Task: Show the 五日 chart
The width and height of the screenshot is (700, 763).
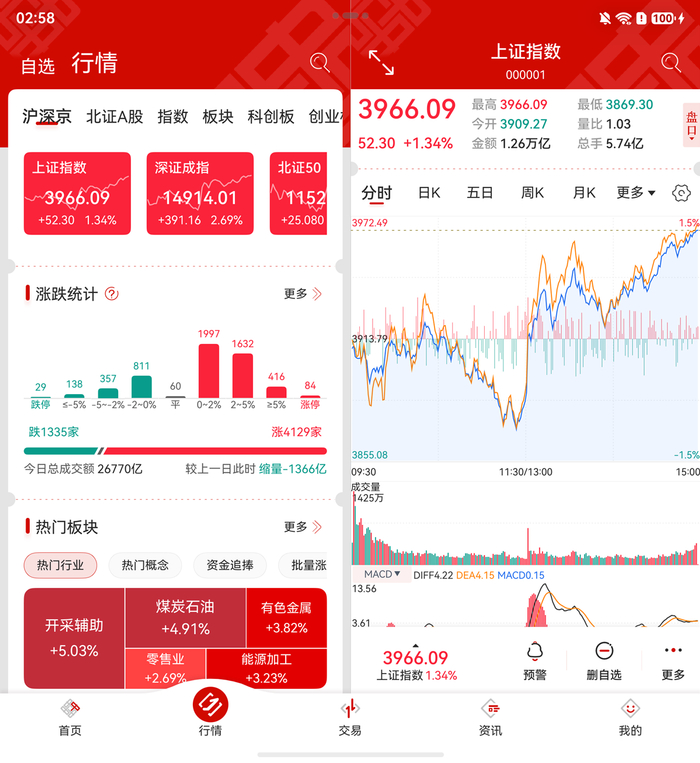Action: (480, 193)
